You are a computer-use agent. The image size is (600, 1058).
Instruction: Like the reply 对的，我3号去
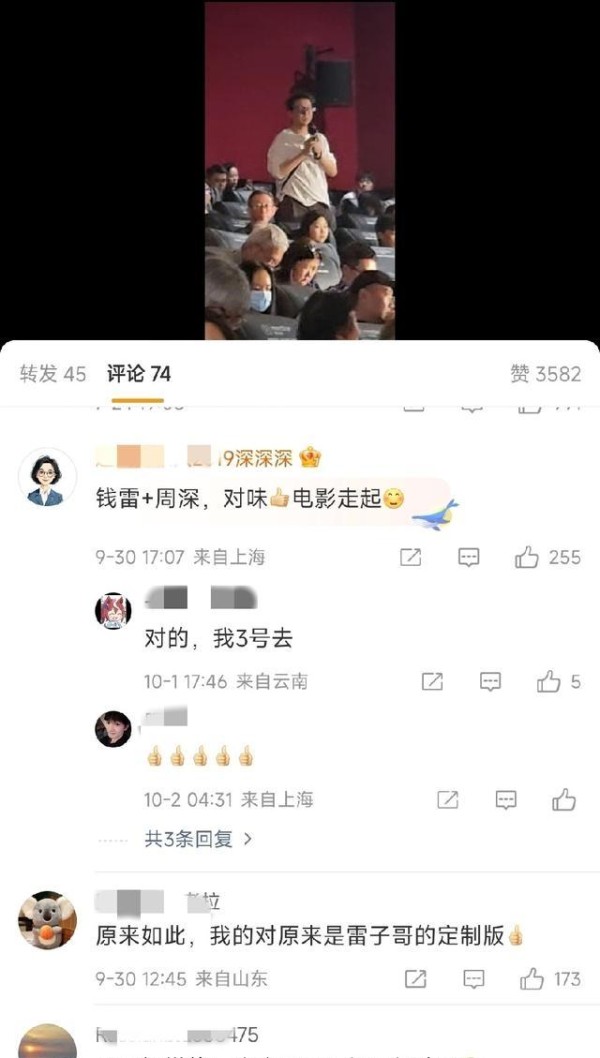(x=548, y=682)
